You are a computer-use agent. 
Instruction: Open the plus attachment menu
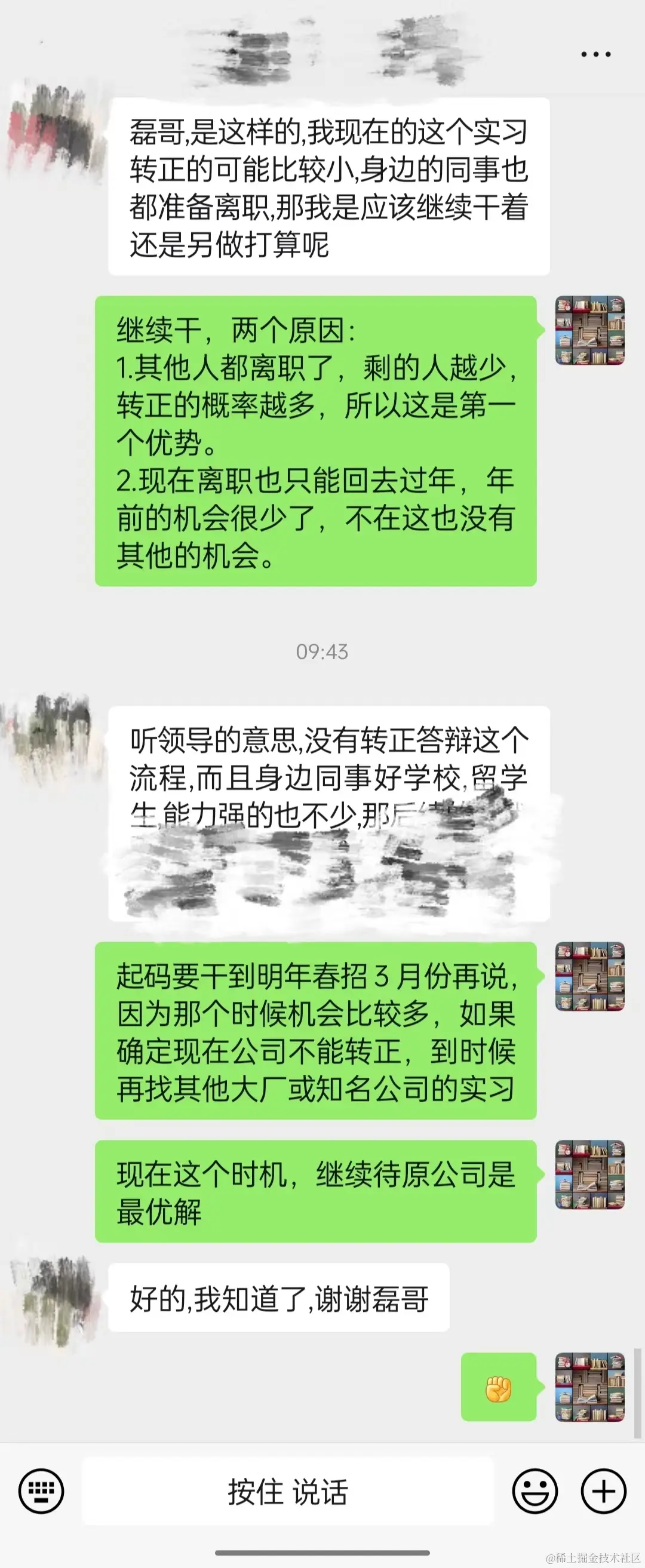pos(604,1491)
